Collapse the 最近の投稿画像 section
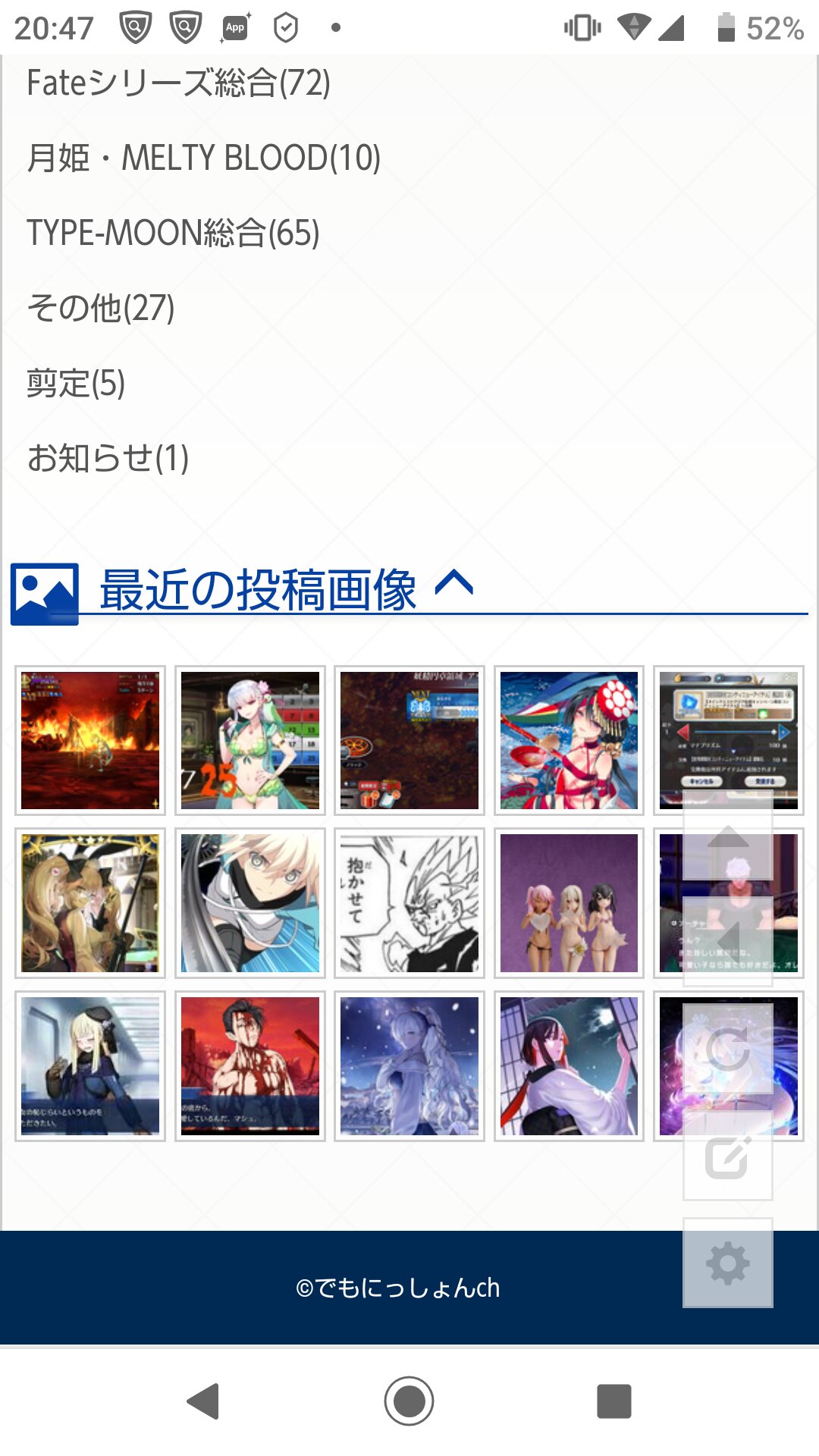The image size is (819, 1456). pyautogui.click(x=453, y=584)
